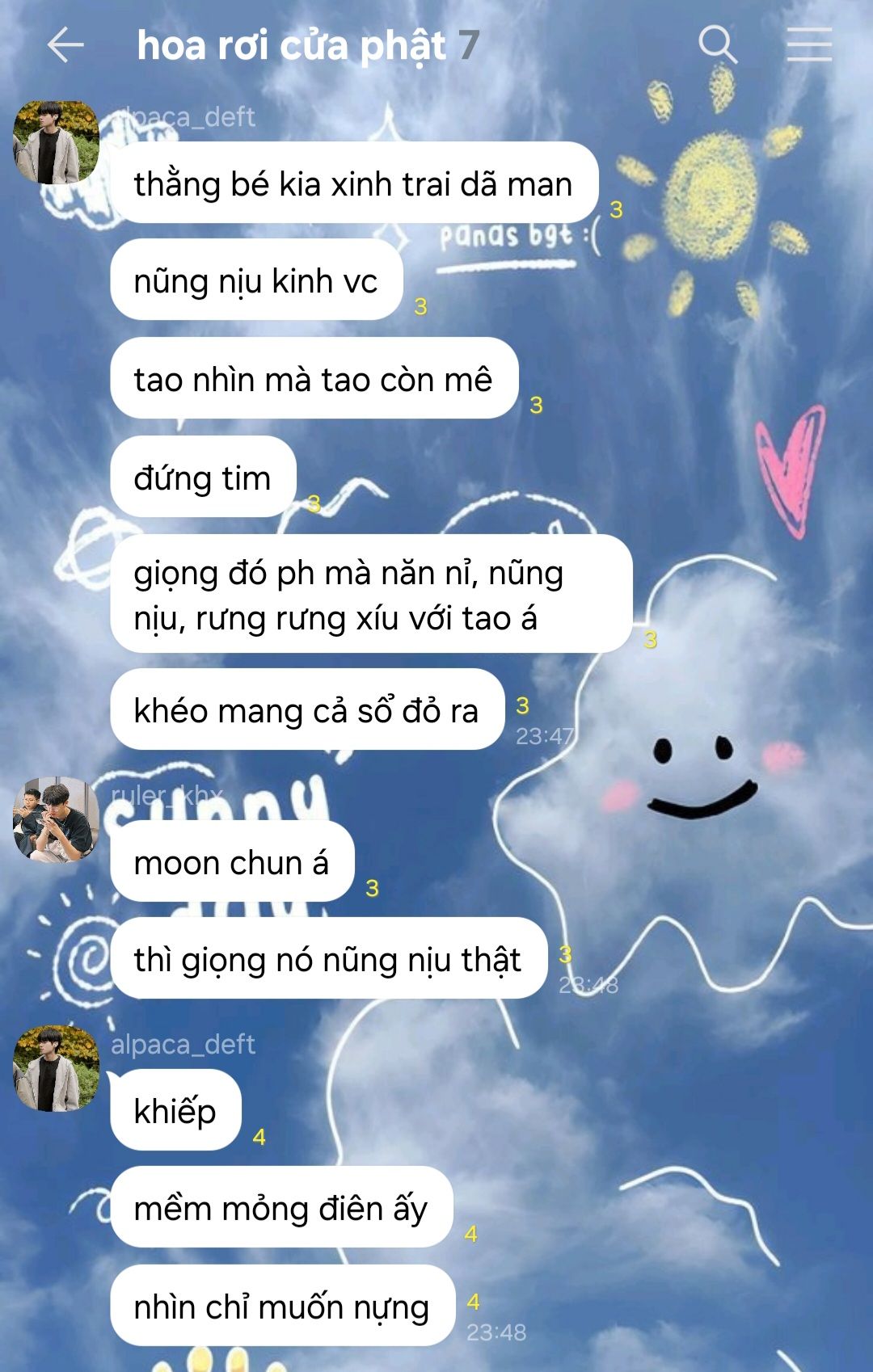The width and height of the screenshot is (873, 1372).
Task: Open the chat's hamburger menu
Action: tap(809, 44)
